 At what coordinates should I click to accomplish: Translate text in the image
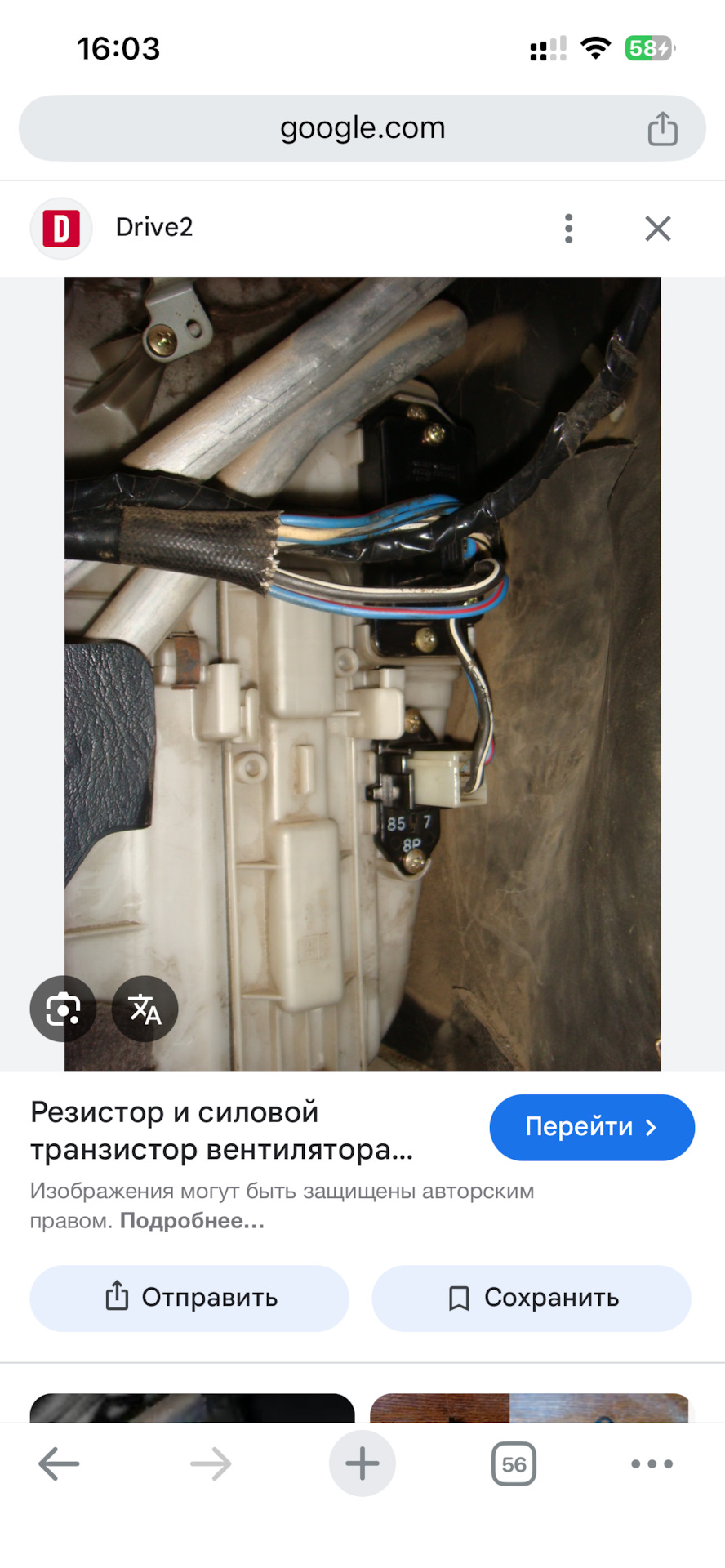tap(145, 1009)
